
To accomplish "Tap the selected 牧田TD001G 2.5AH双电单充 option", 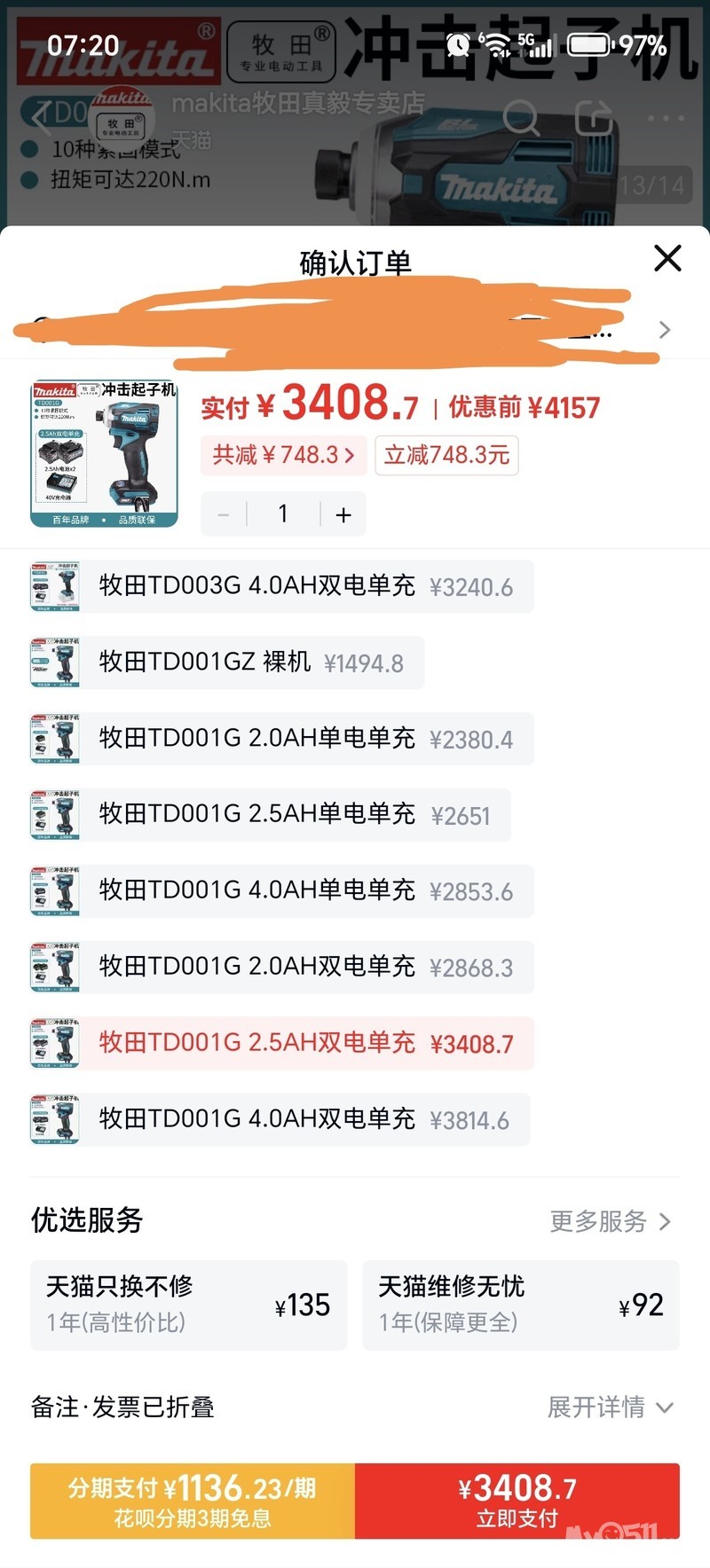I will pyautogui.click(x=281, y=1043).
